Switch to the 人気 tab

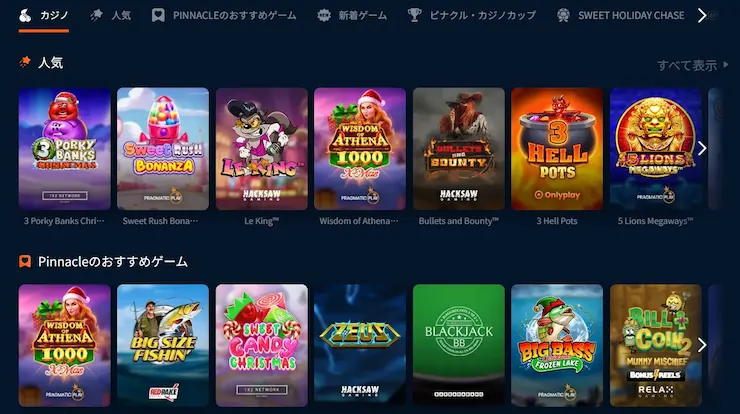[110, 15]
